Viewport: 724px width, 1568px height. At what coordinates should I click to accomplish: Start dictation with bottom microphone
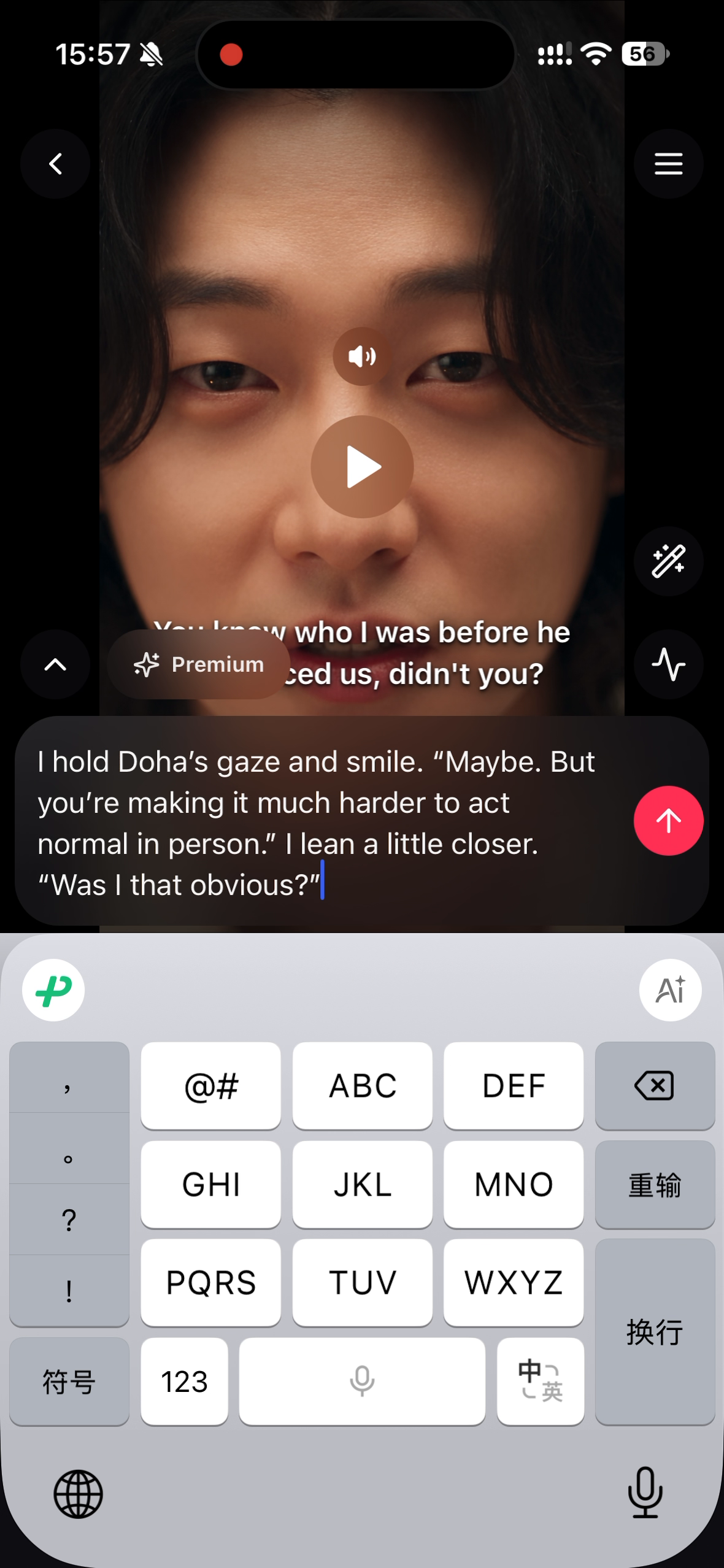pos(645,1493)
